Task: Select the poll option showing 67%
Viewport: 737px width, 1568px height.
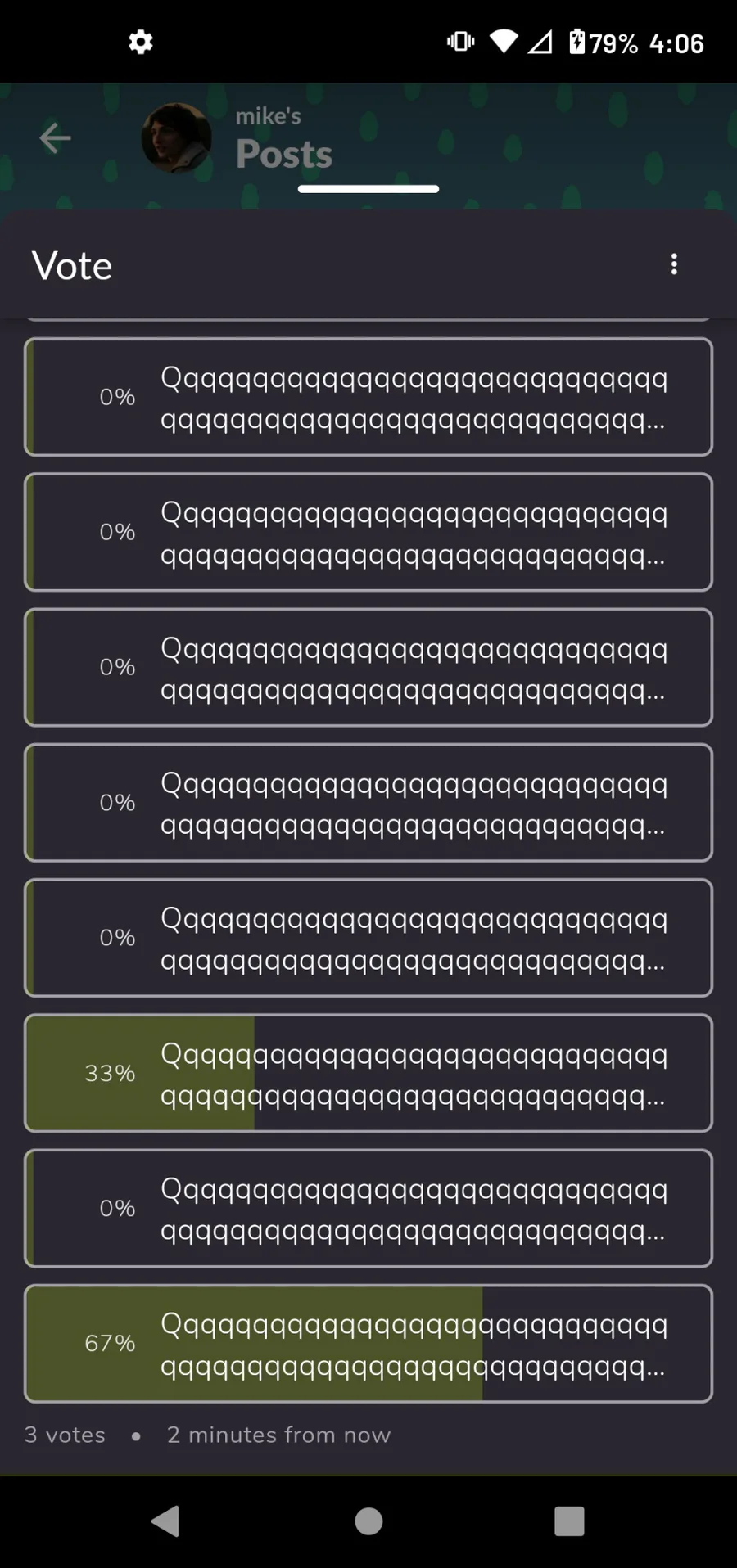Action: click(x=368, y=1343)
